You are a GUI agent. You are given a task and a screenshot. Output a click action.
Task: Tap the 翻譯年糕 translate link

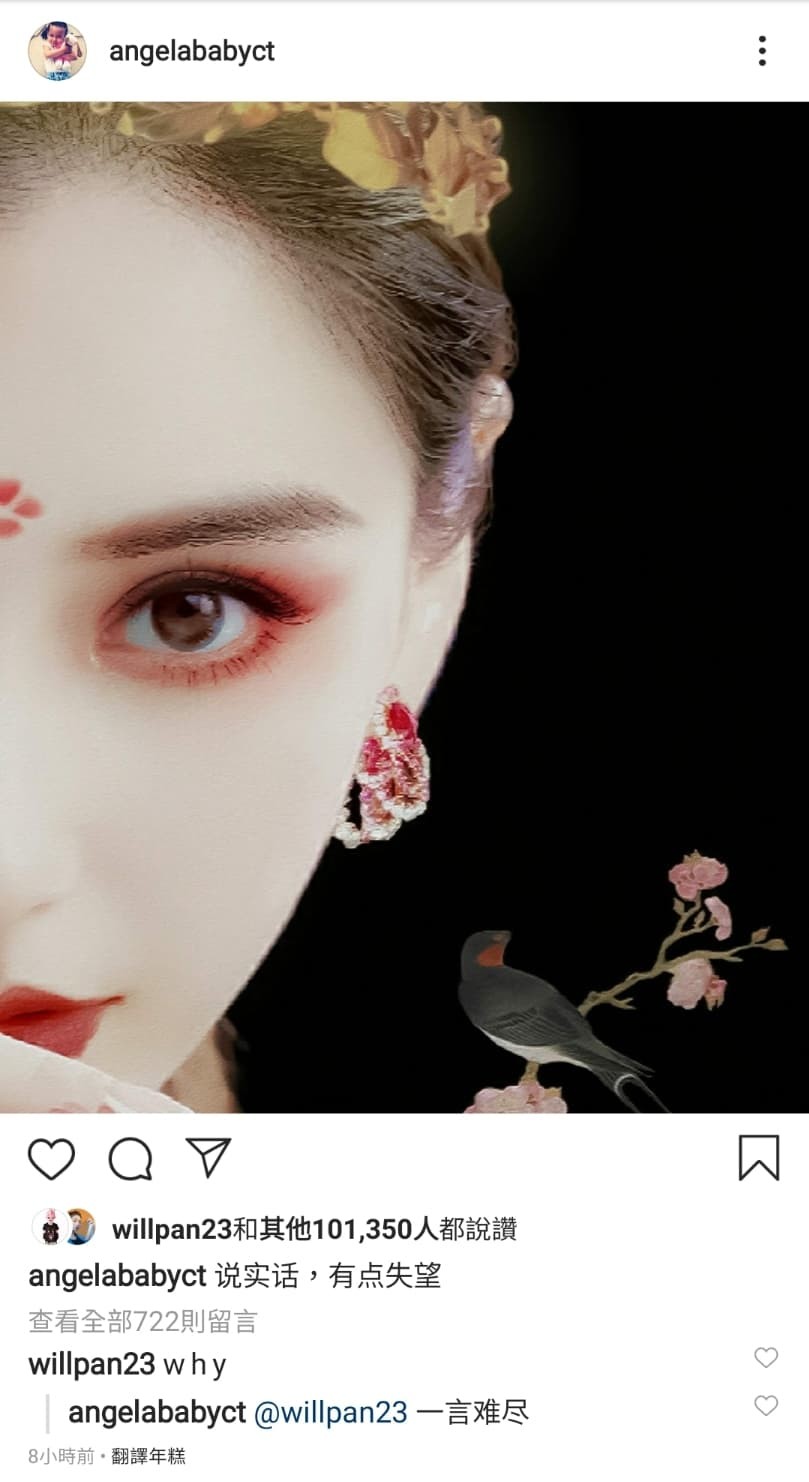(x=148, y=1456)
